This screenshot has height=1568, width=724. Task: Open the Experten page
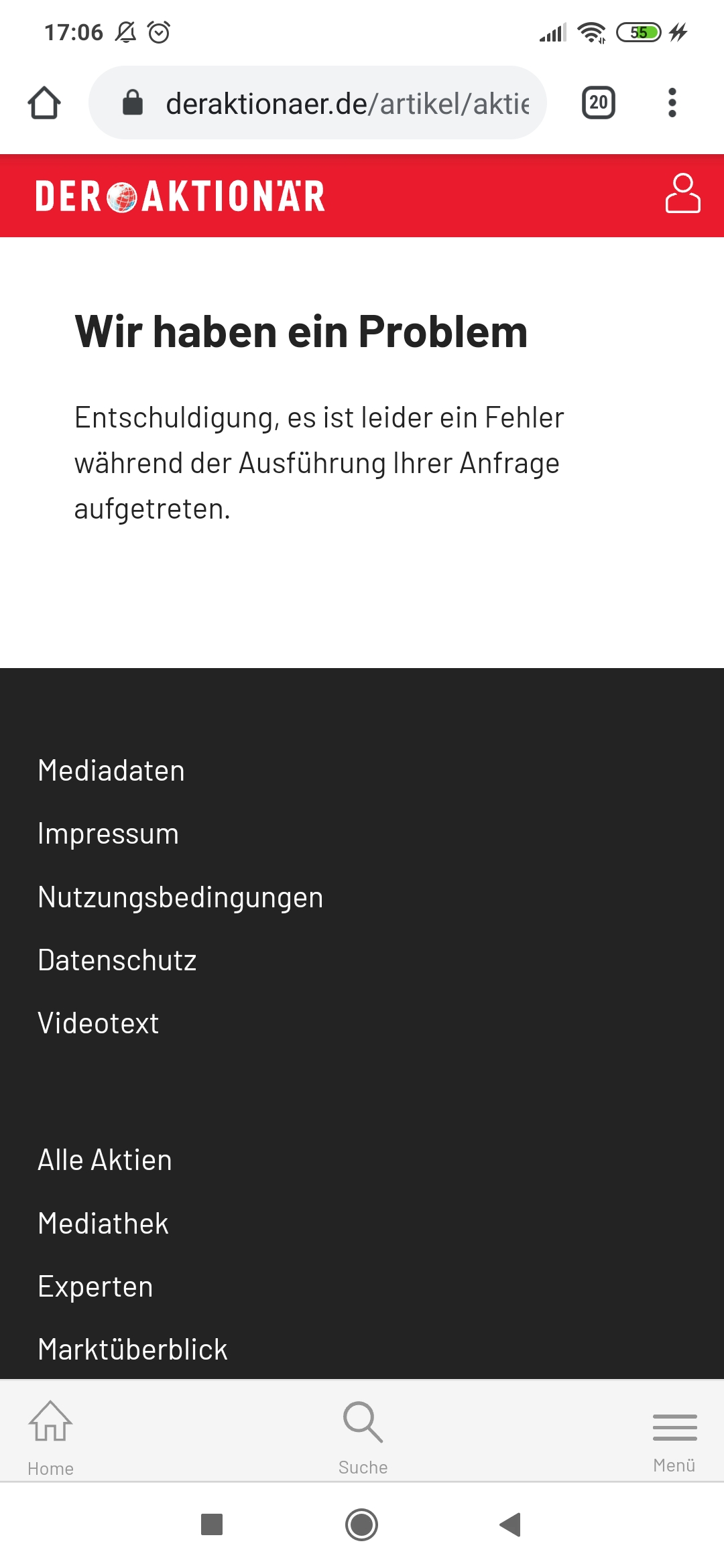click(96, 1287)
